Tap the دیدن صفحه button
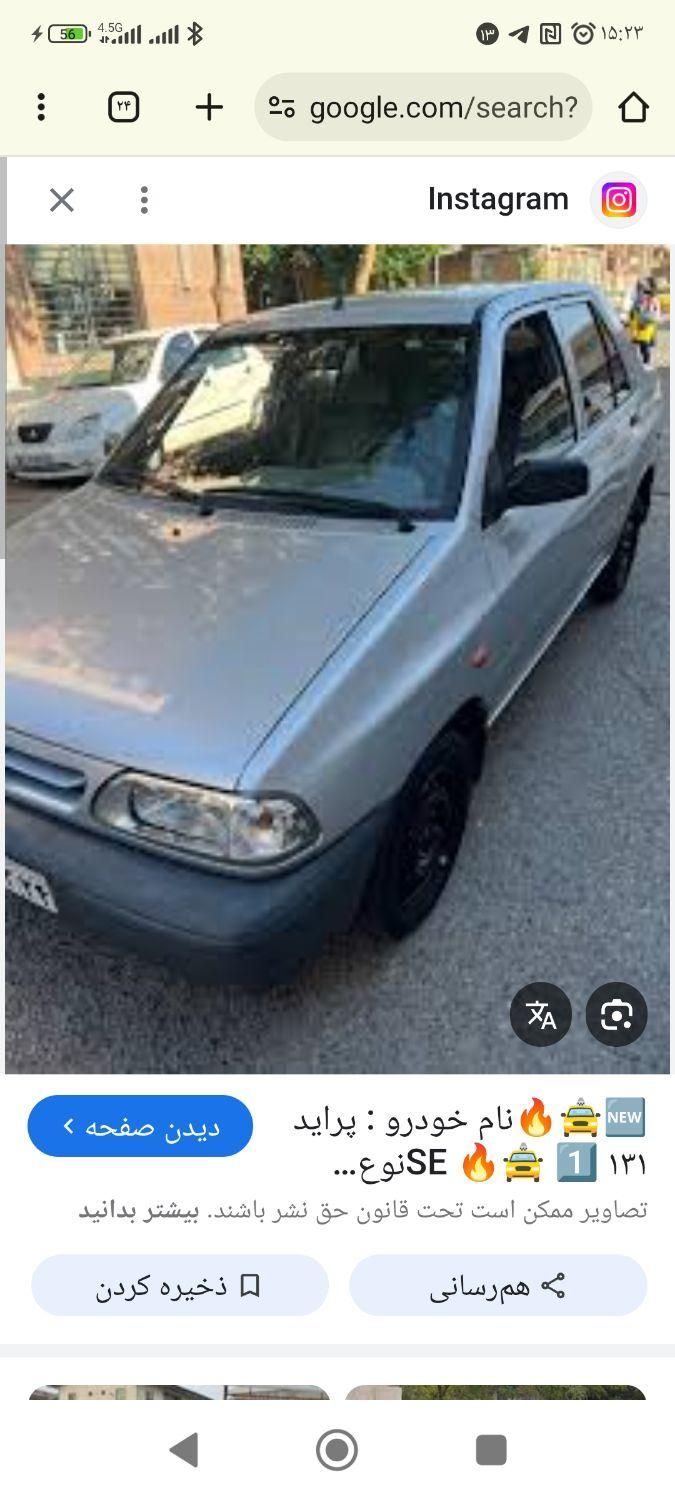 (140, 1126)
